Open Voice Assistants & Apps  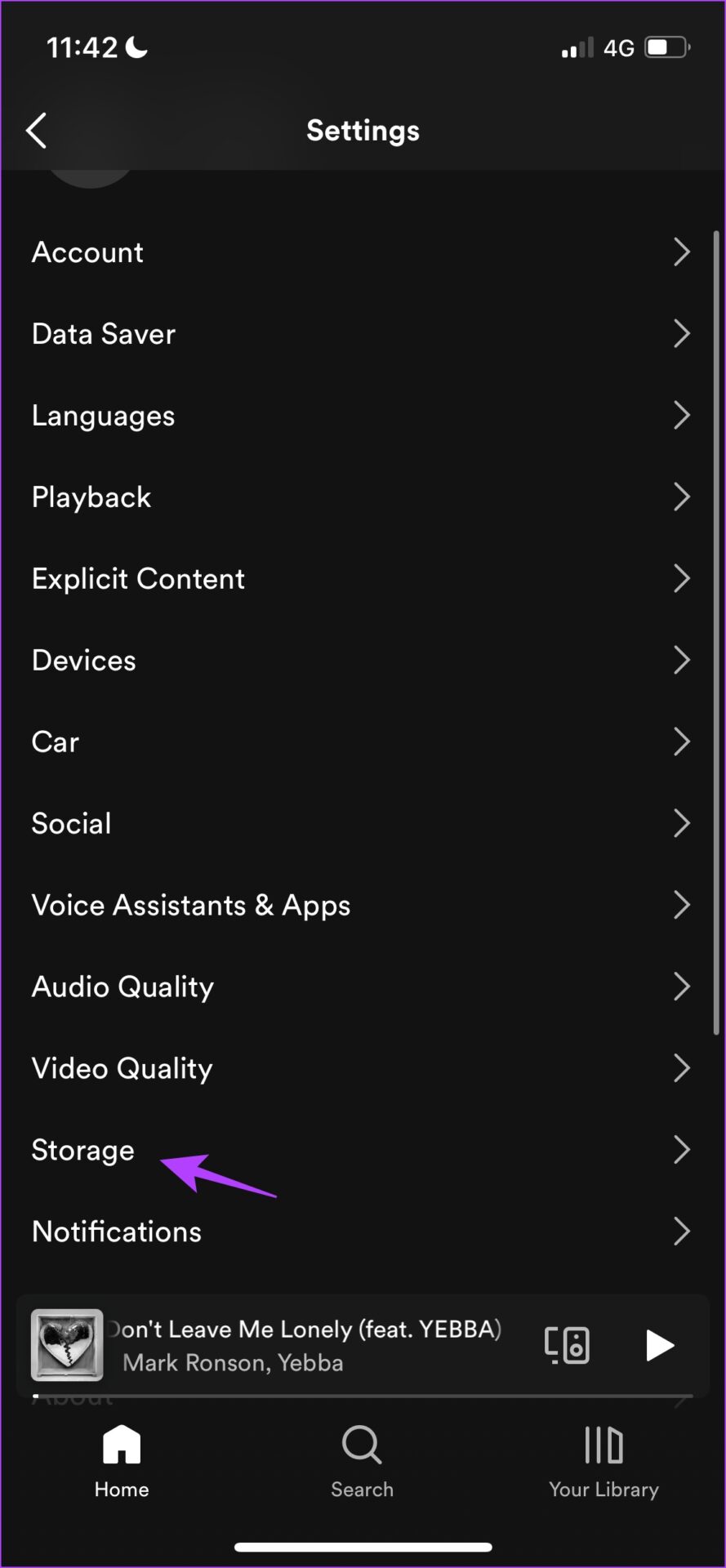[363, 906]
